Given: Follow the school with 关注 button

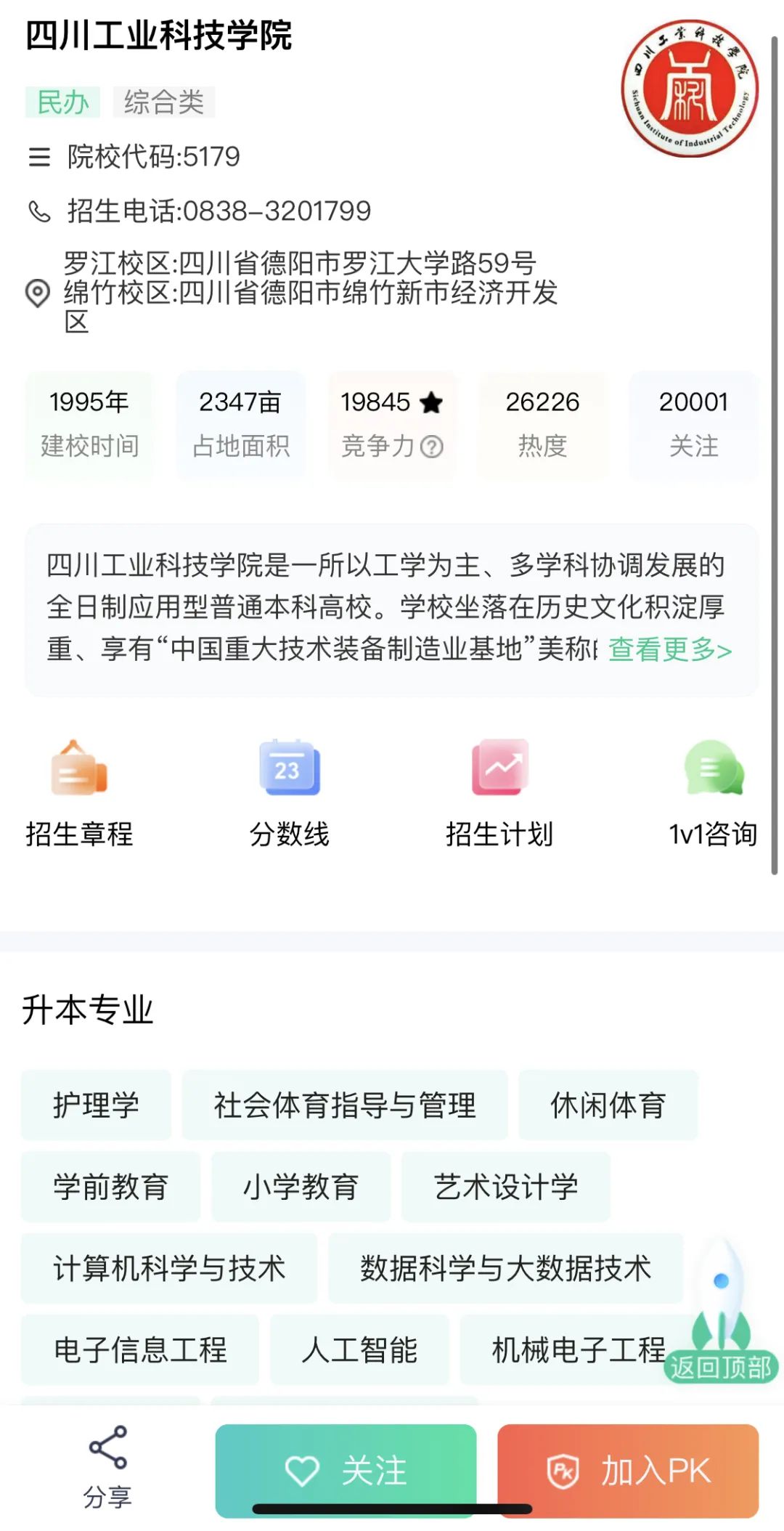Looking at the screenshot, I should (346, 1471).
